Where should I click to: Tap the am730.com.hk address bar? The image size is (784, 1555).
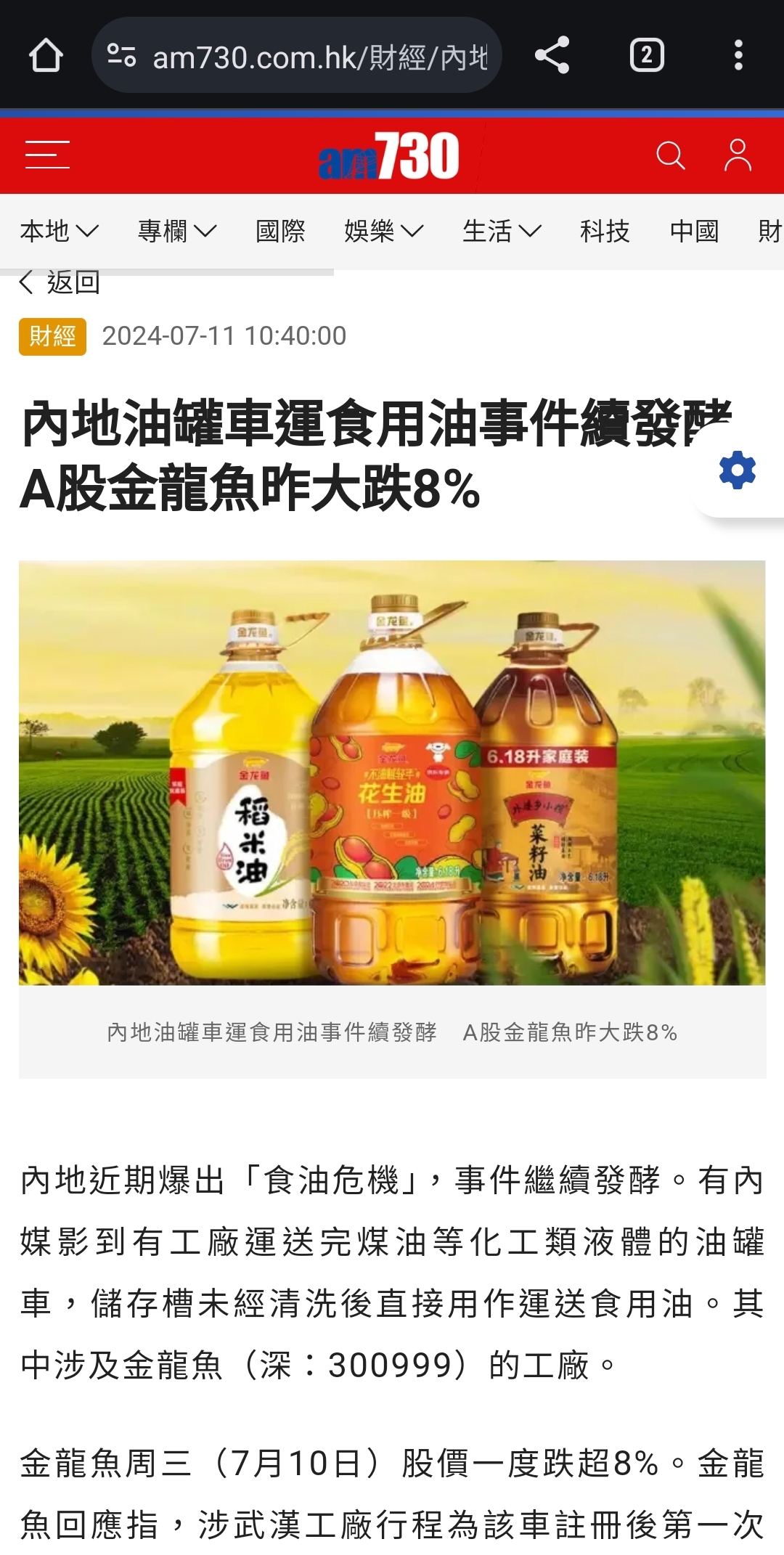tap(296, 55)
